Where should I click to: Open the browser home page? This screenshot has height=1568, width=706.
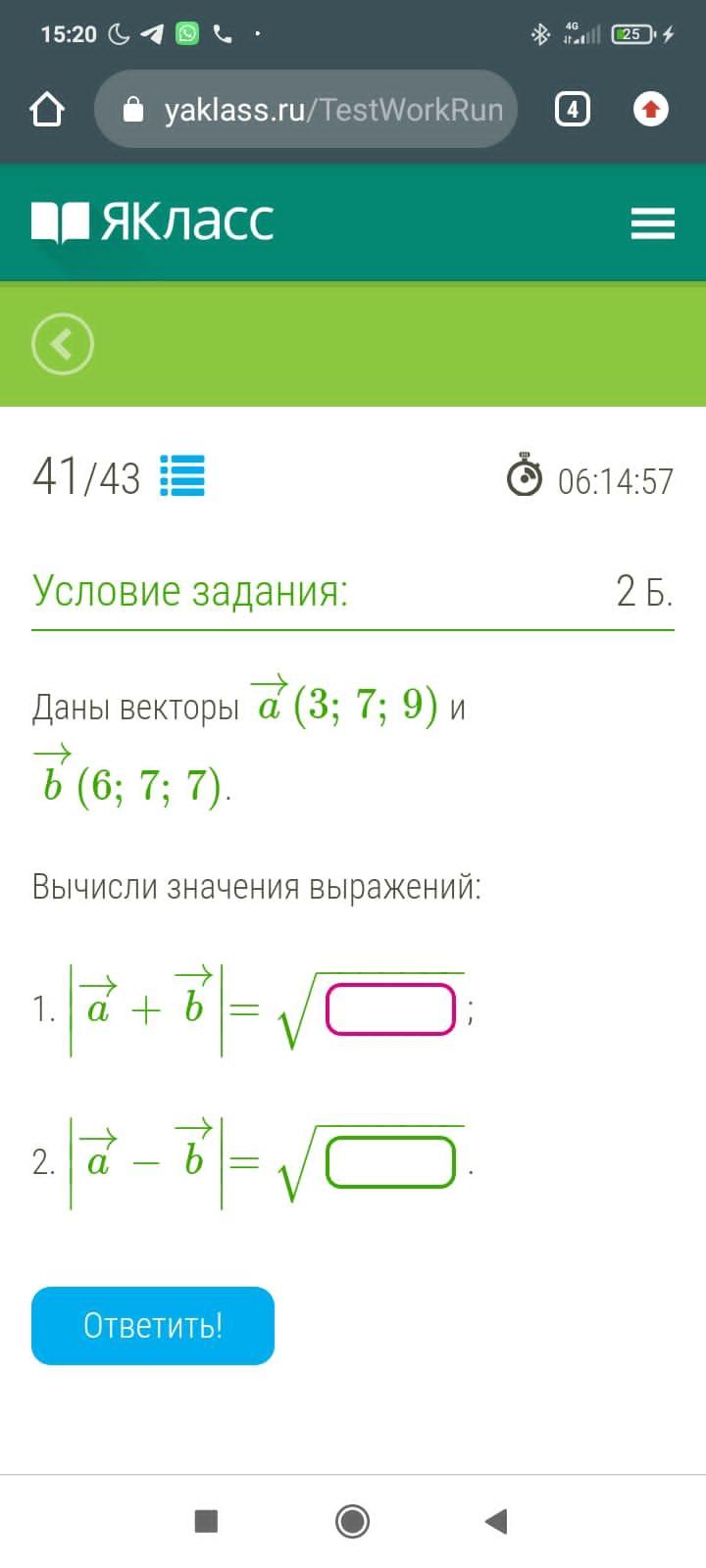47,109
